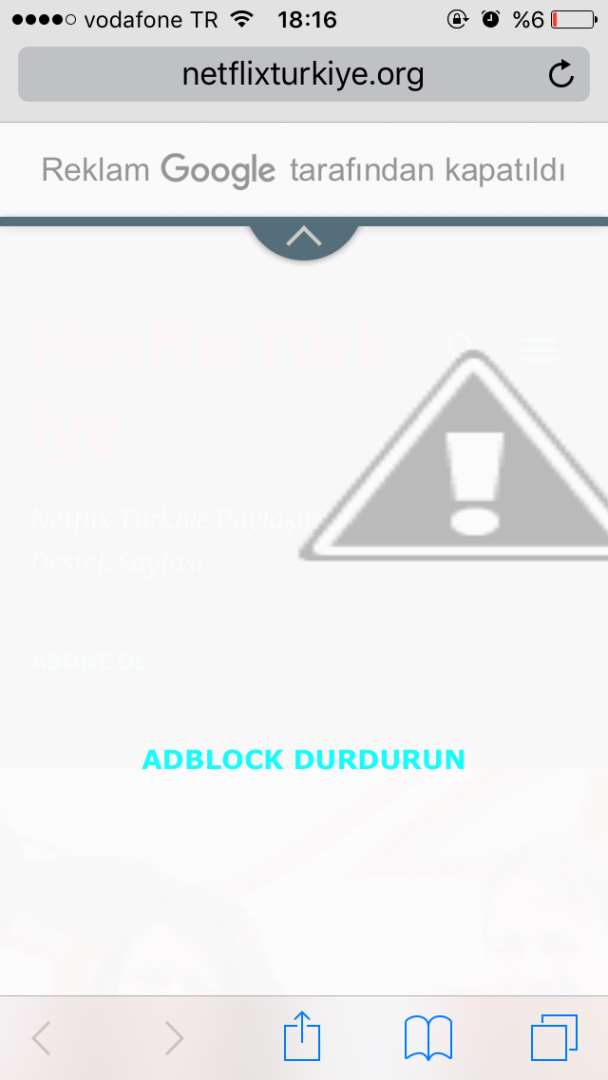This screenshot has width=608, height=1080.
Task: Collapse the closed ad banner with the up chevron
Action: [x=304, y=238]
